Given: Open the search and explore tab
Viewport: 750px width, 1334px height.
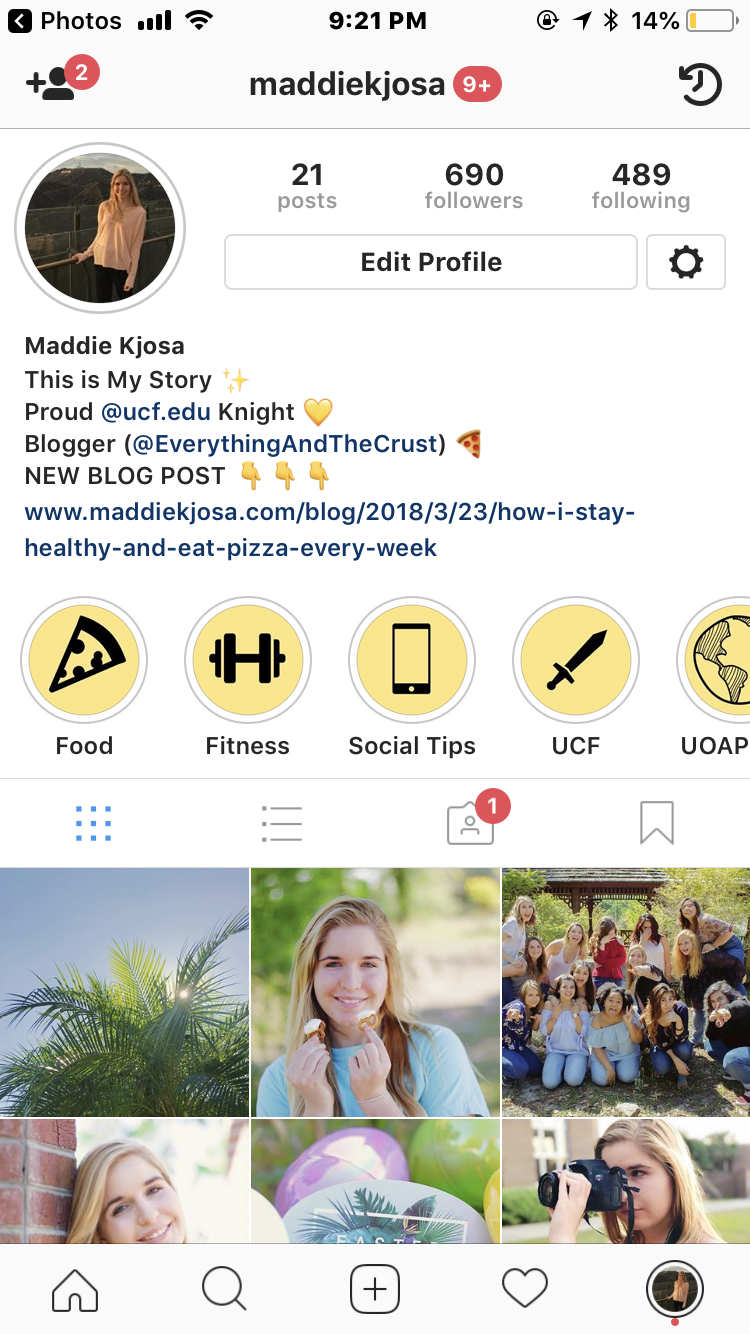Looking at the screenshot, I should [x=224, y=1289].
